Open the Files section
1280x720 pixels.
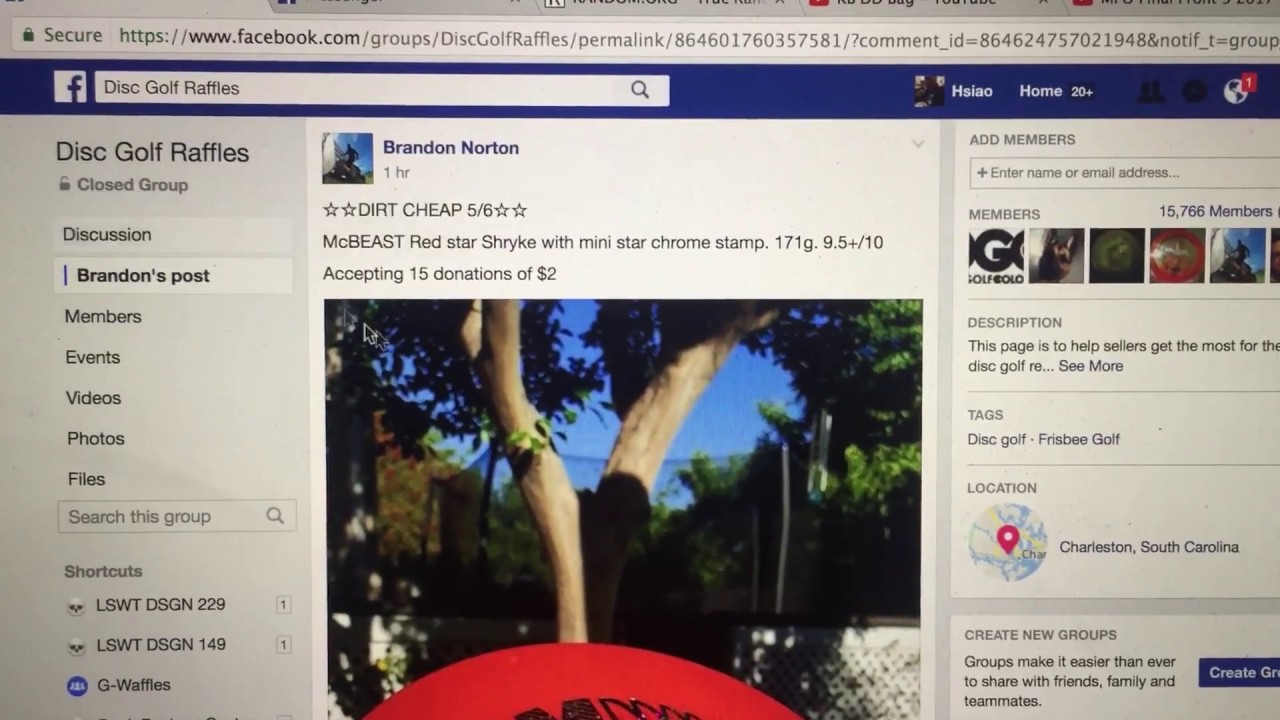(x=86, y=479)
